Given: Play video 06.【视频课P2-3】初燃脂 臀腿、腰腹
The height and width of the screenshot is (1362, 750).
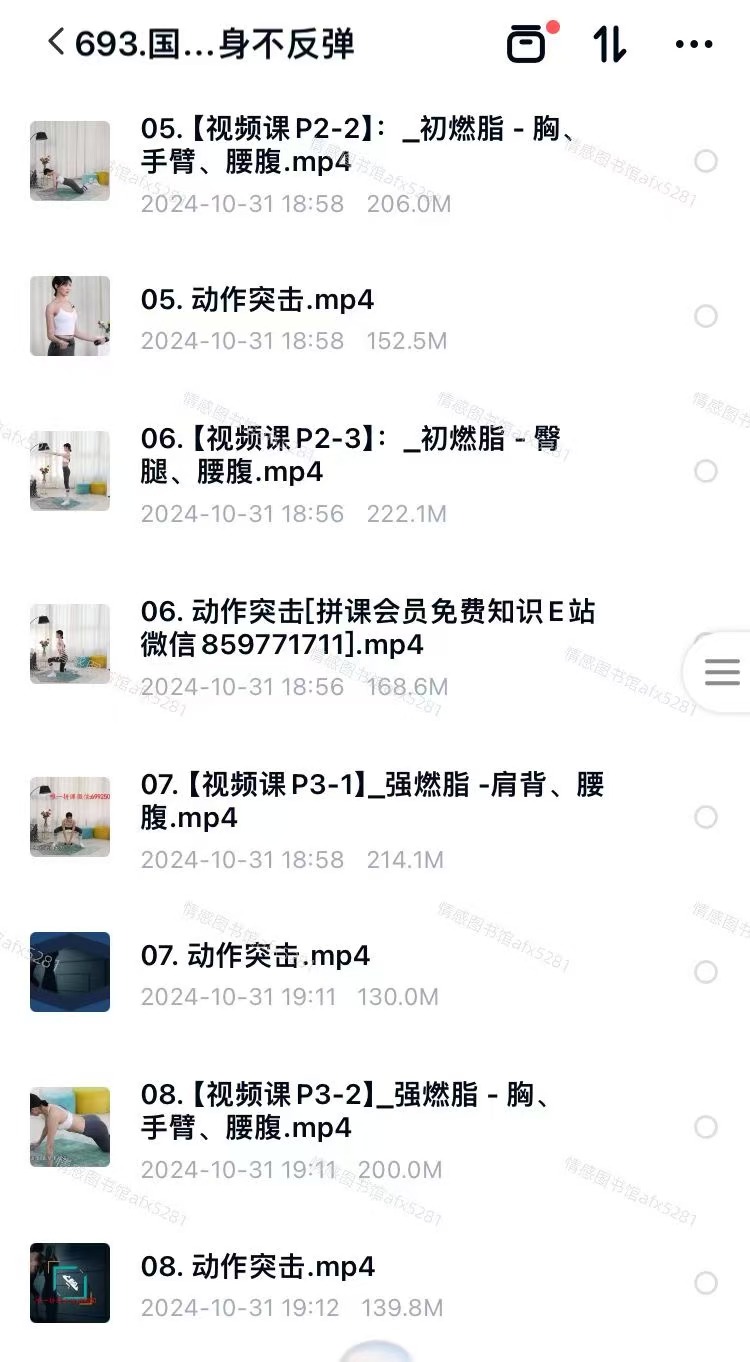Looking at the screenshot, I should pos(350,455).
